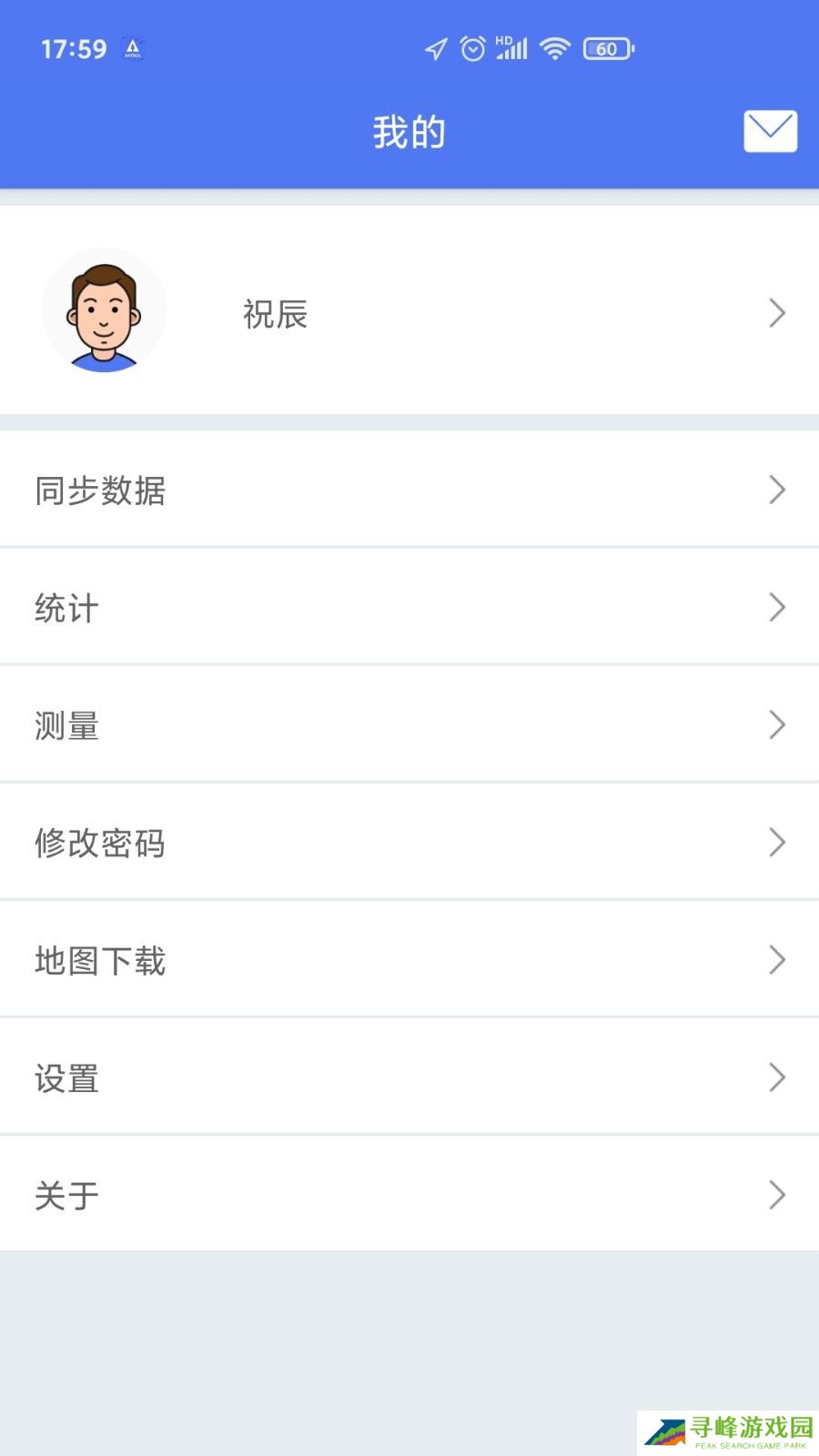
Task: Expand the 同步数据 row chevron
Action: pyautogui.click(x=777, y=490)
